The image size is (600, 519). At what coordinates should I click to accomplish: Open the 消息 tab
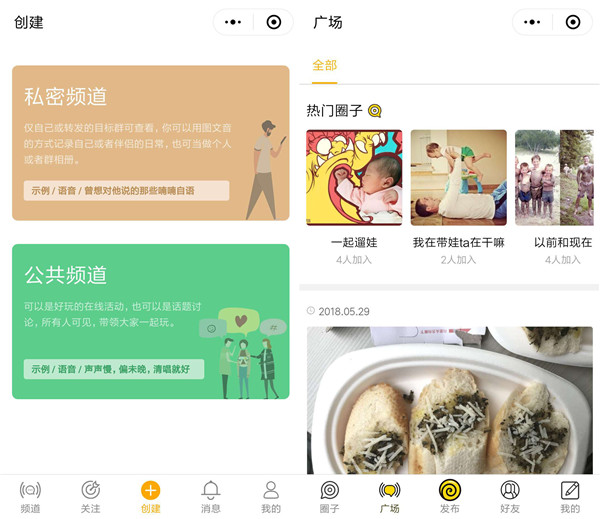[210, 496]
